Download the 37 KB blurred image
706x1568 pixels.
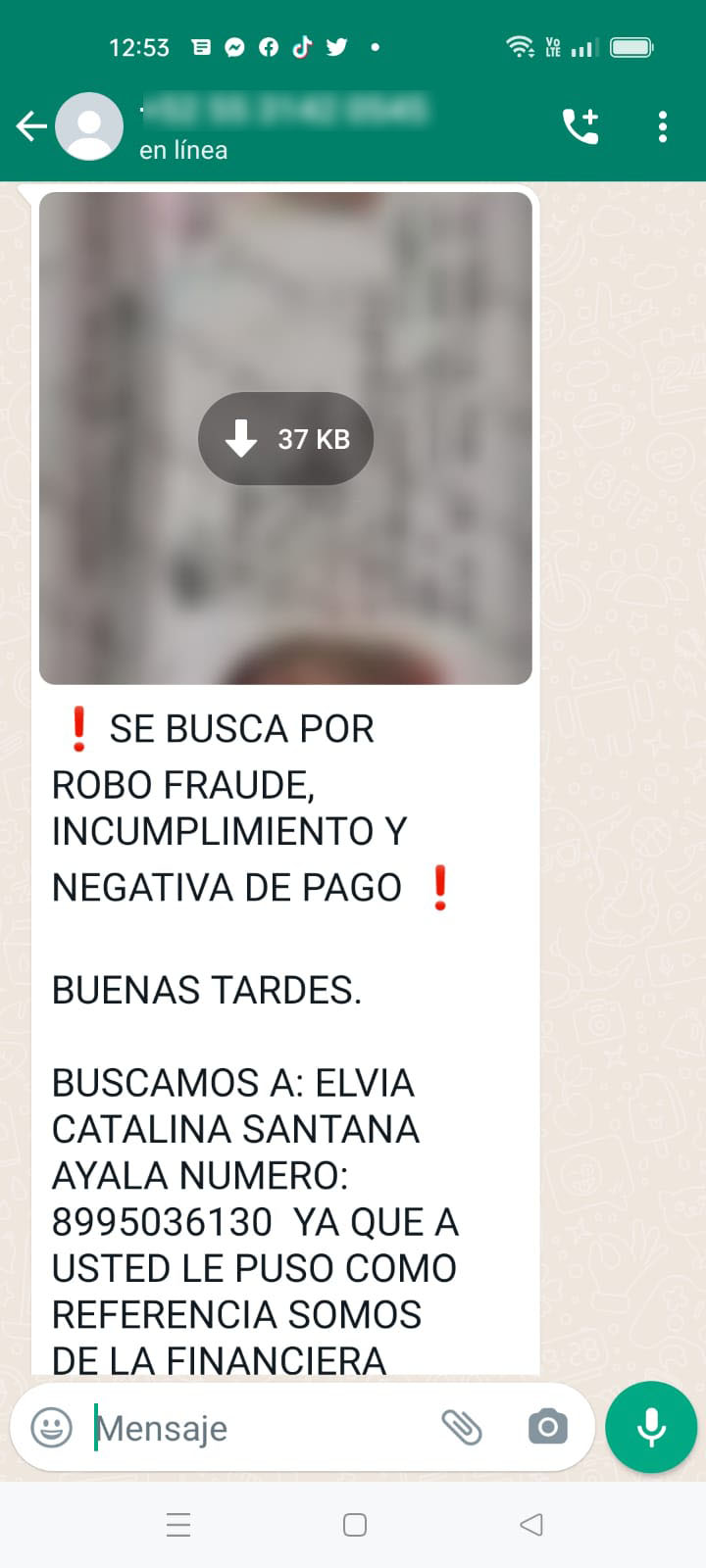[285, 439]
